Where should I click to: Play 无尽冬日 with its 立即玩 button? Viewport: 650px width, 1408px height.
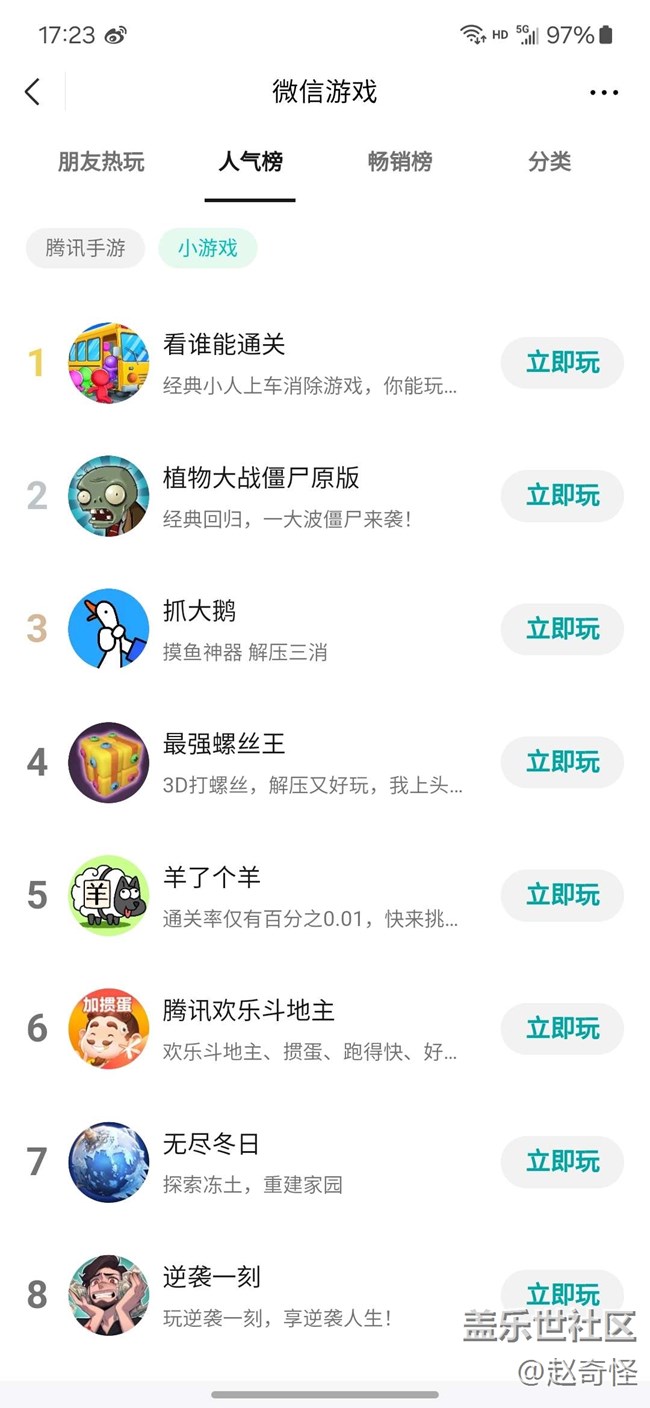pyautogui.click(x=562, y=1161)
